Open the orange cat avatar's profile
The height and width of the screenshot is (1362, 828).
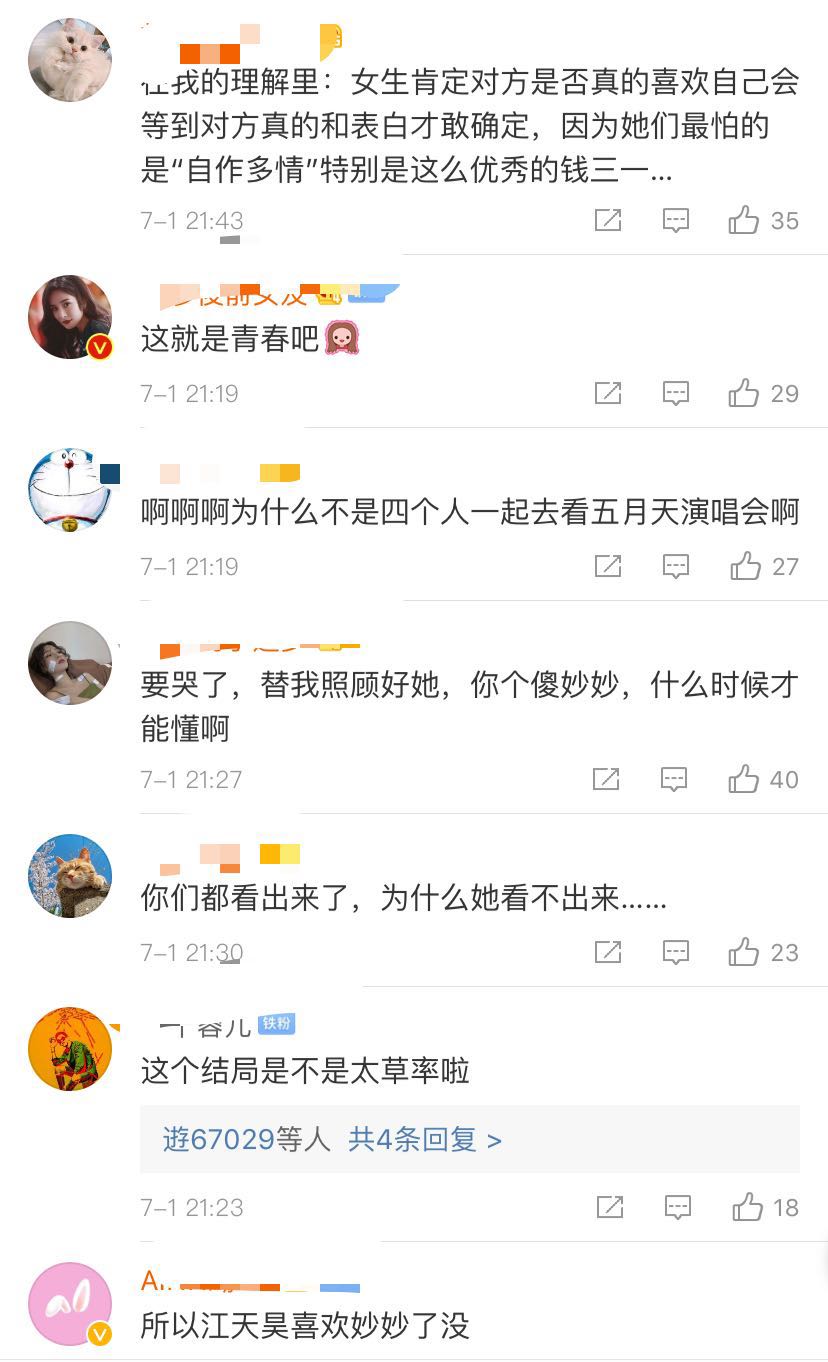[69, 875]
